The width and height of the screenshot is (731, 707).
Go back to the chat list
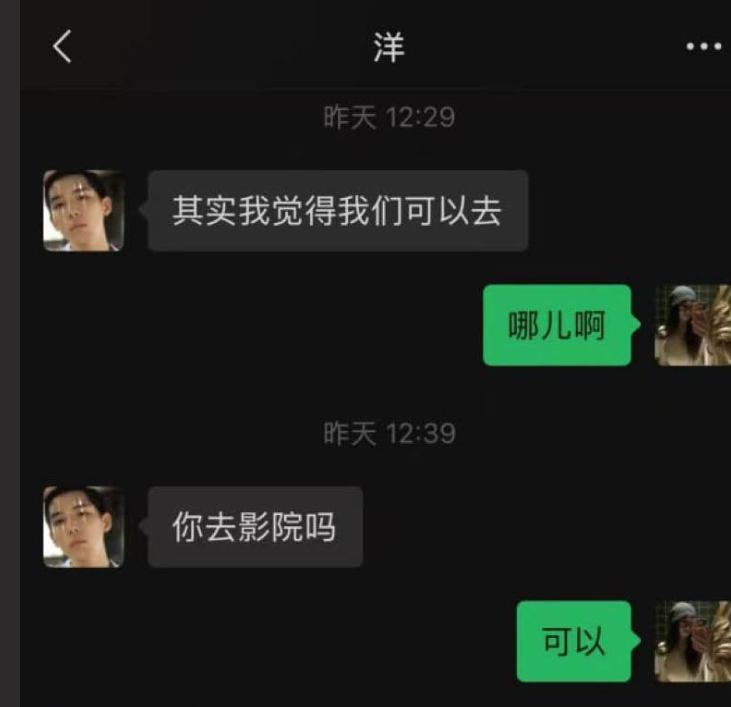click(62, 47)
